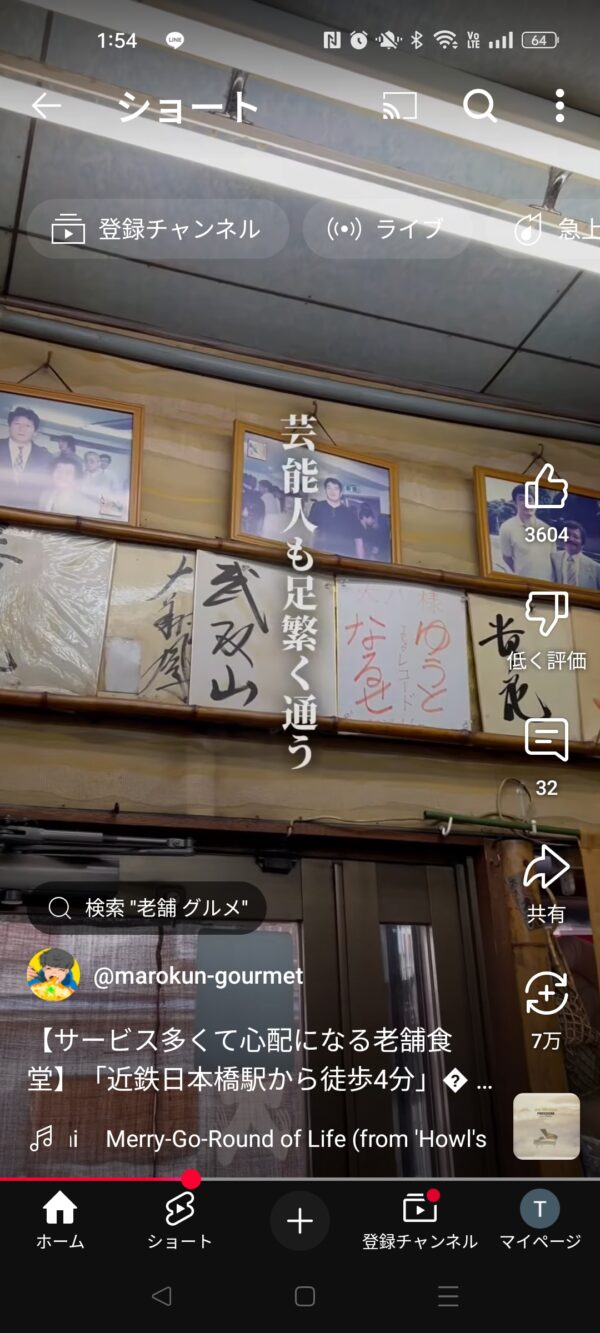The height and width of the screenshot is (1333, 600).
Task: Dislike this Short via 低く評価
Action: [546, 614]
